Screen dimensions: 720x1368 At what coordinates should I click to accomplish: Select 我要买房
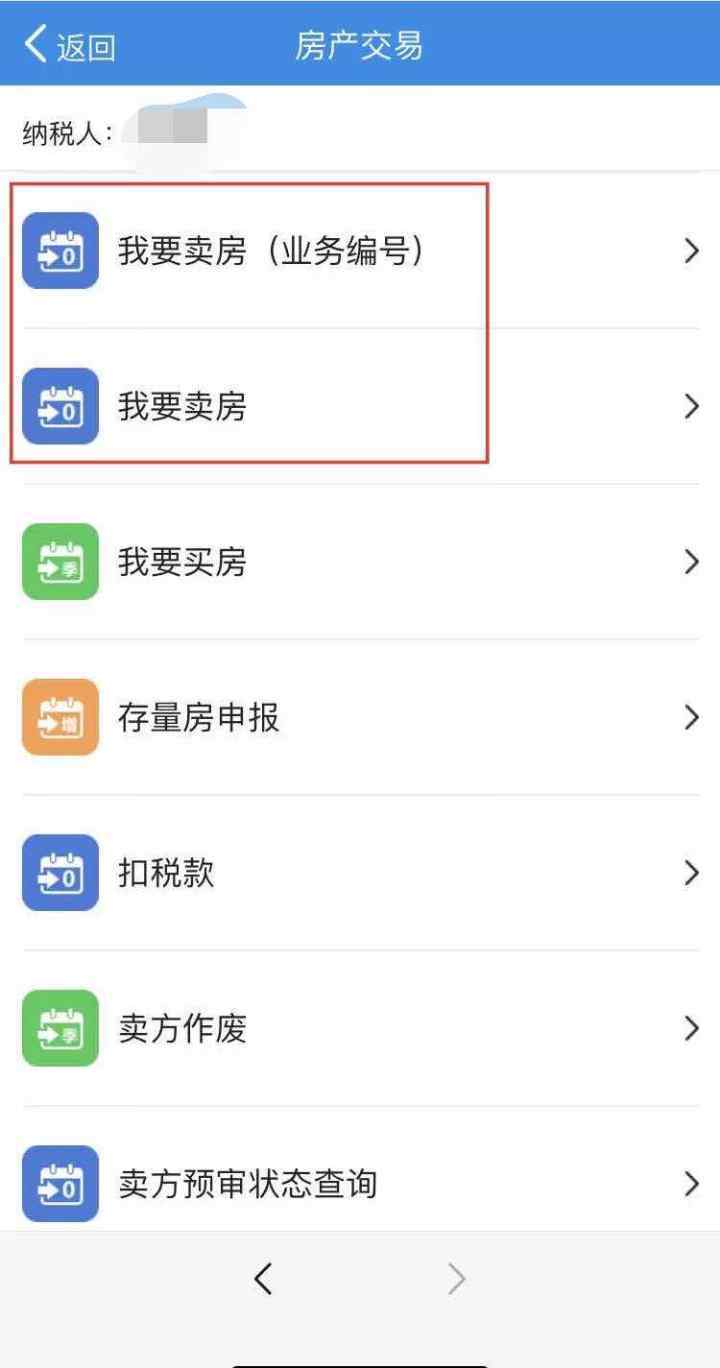pyautogui.click(x=360, y=562)
